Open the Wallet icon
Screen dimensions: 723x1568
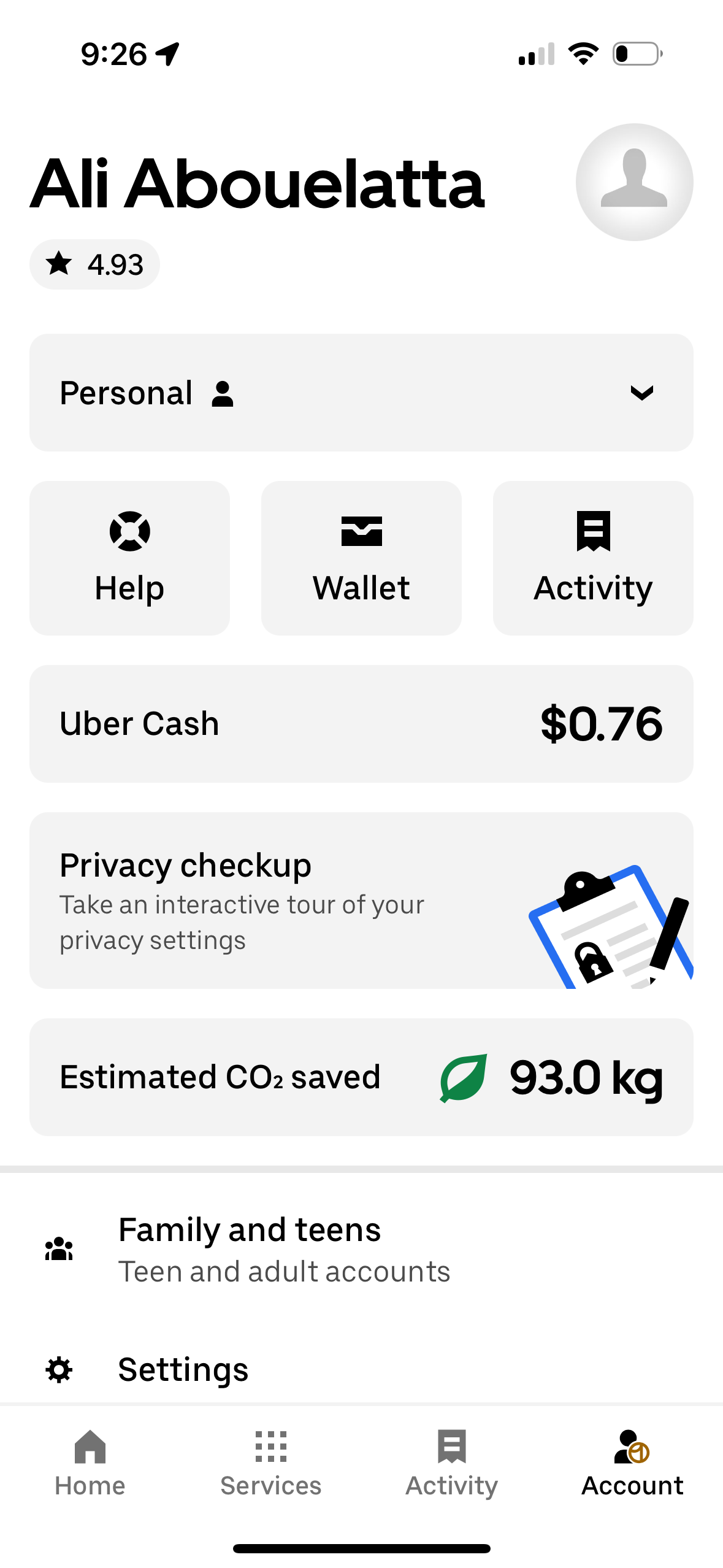pyautogui.click(x=361, y=531)
